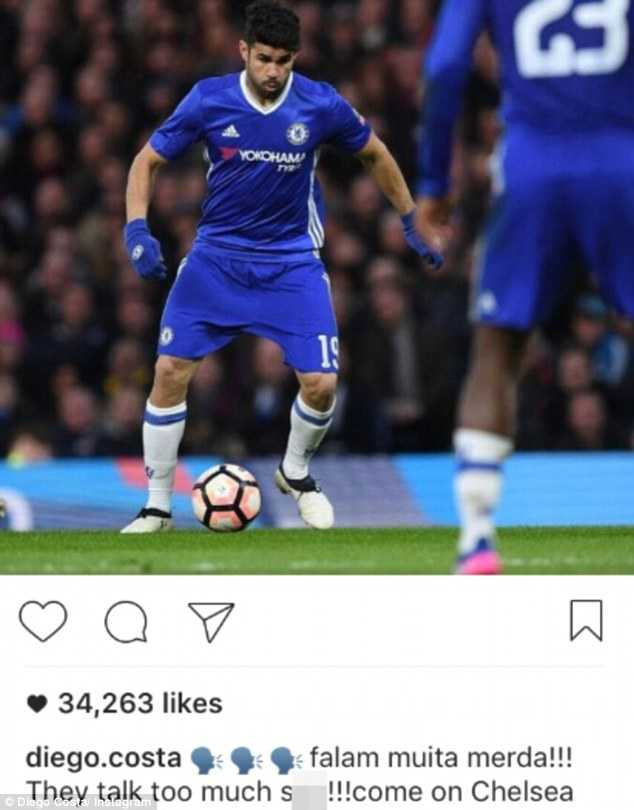Save the post using the bookmark icon
The height and width of the screenshot is (810, 634).
pyautogui.click(x=586, y=620)
